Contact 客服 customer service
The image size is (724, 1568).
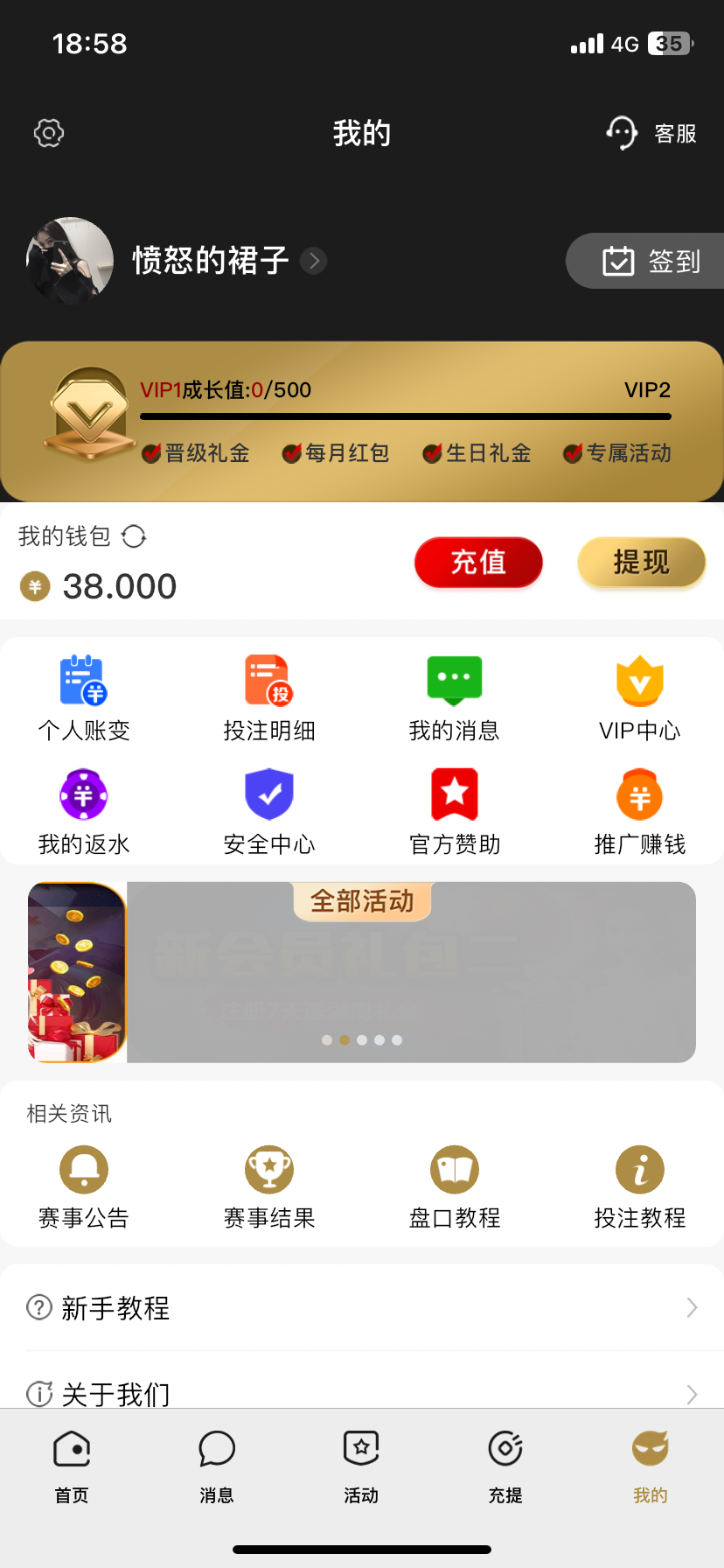click(x=651, y=133)
